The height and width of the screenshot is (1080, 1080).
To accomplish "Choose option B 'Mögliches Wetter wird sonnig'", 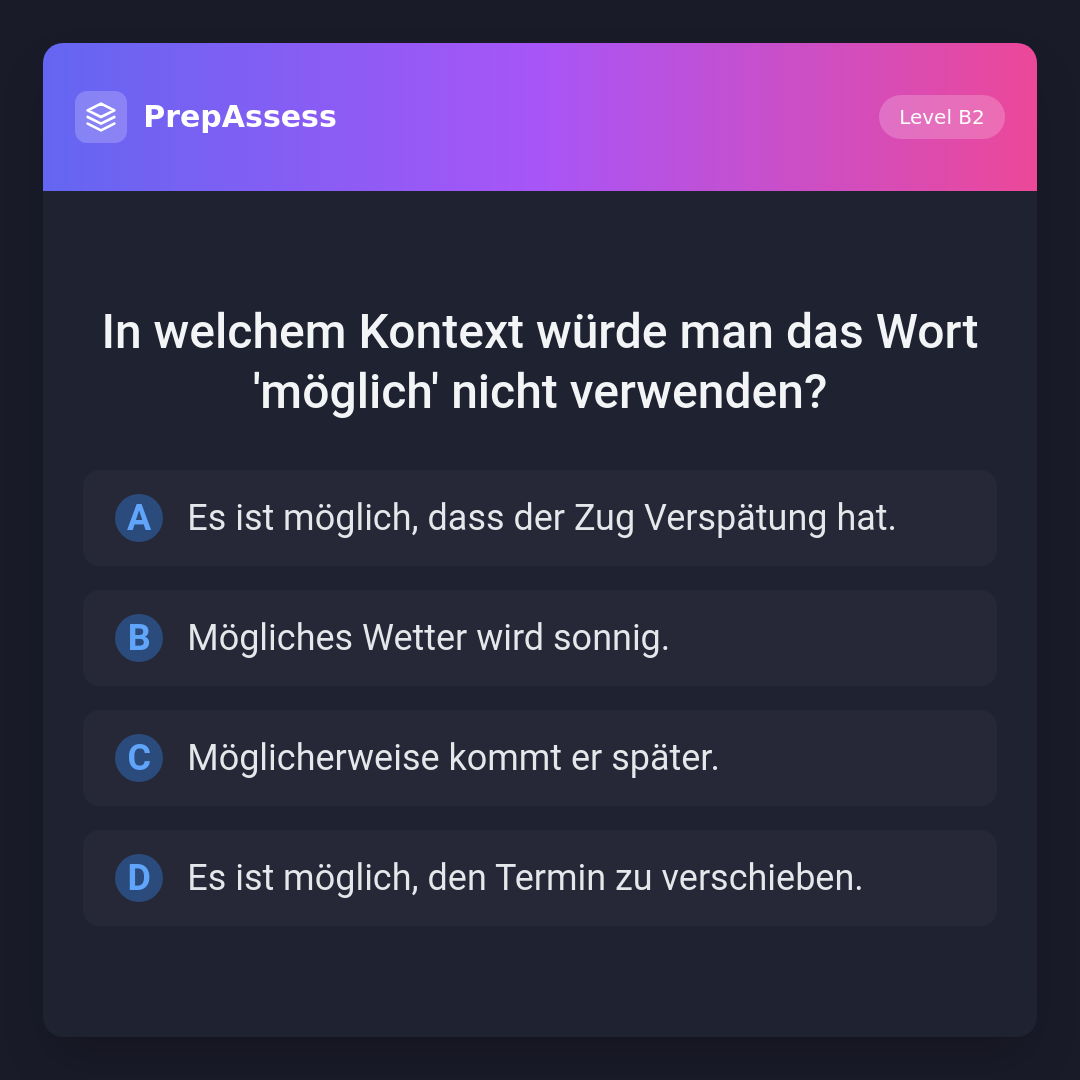I will click(x=540, y=638).
